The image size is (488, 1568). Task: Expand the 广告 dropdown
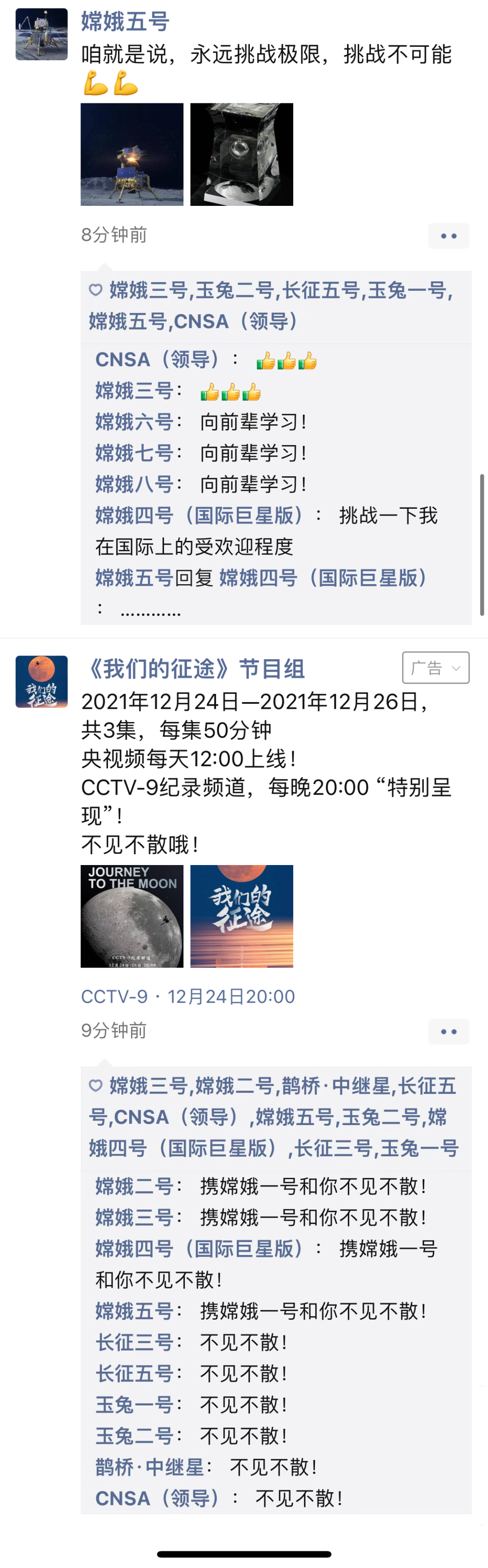click(436, 668)
